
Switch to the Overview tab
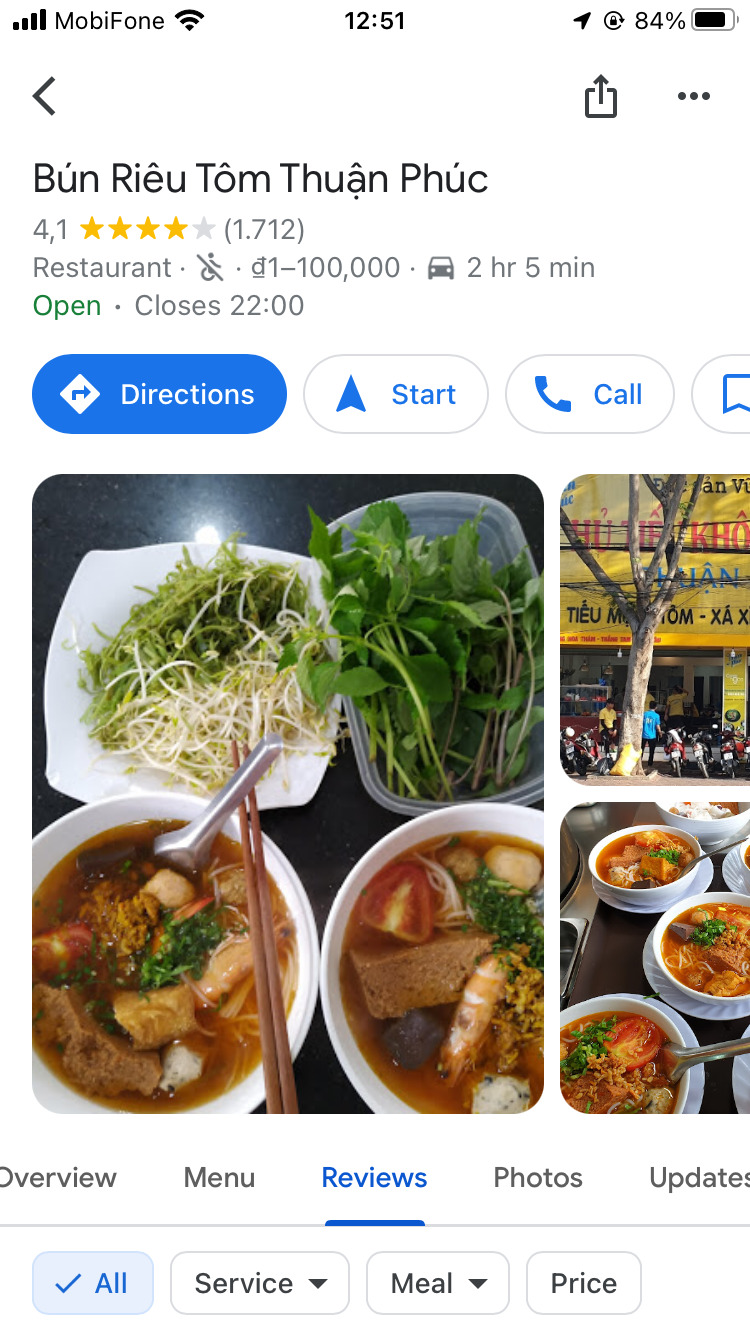click(x=58, y=1178)
